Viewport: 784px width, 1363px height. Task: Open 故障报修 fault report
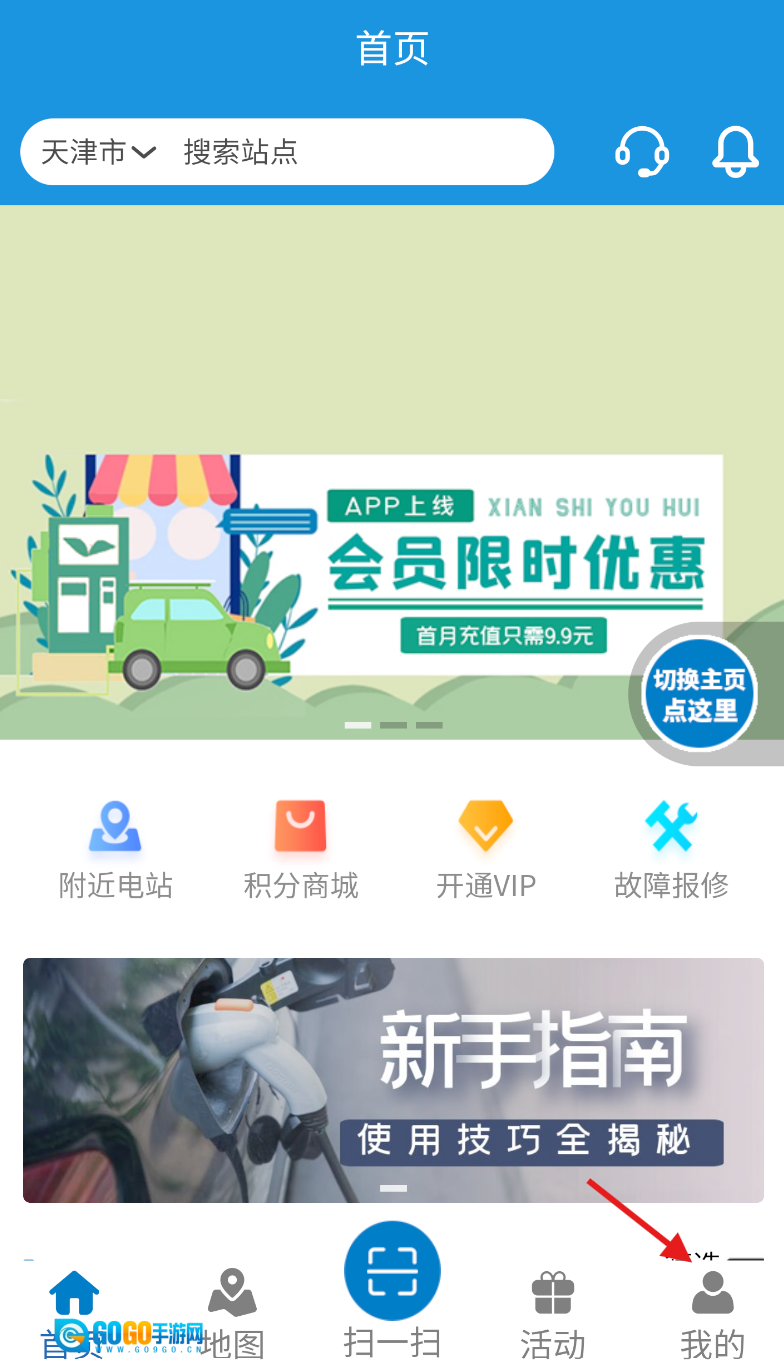pos(671,850)
